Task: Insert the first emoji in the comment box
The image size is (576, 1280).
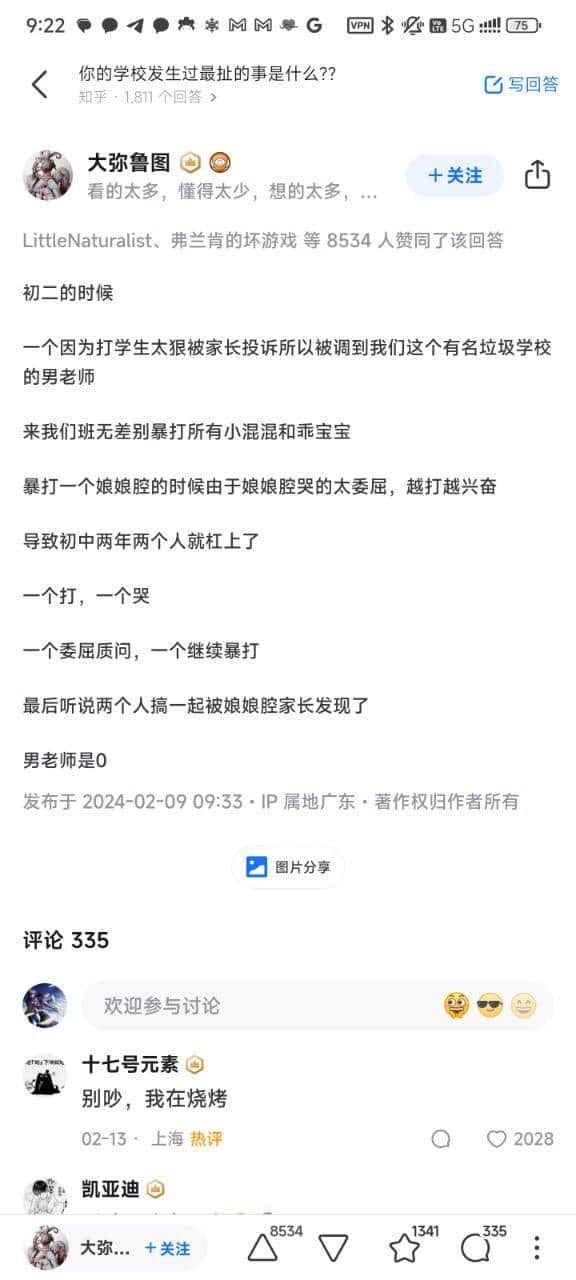Action: tap(457, 1005)
